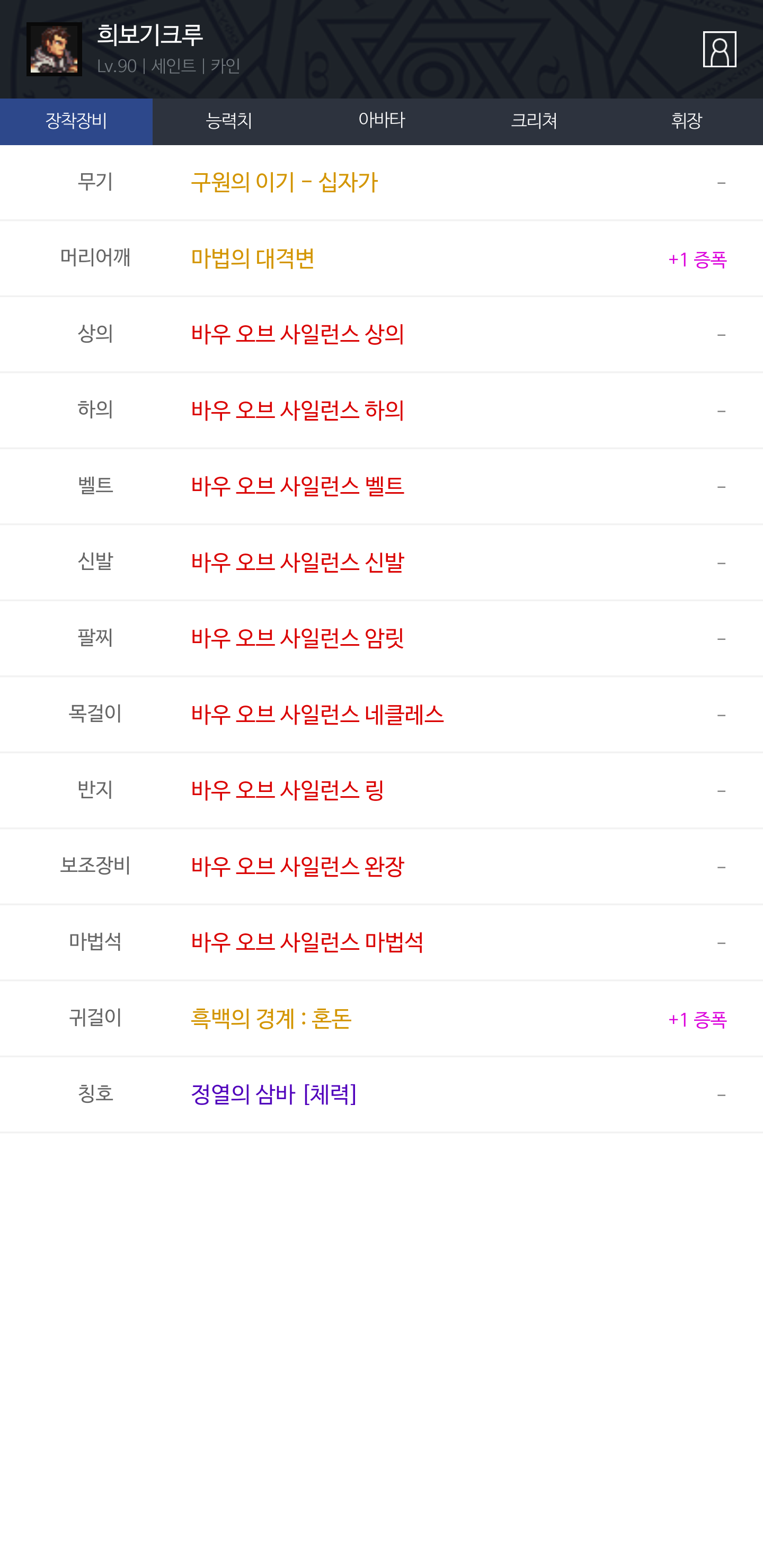Switch to the 아바타 tab
The image size is (763, 1568).
(381, 121)
